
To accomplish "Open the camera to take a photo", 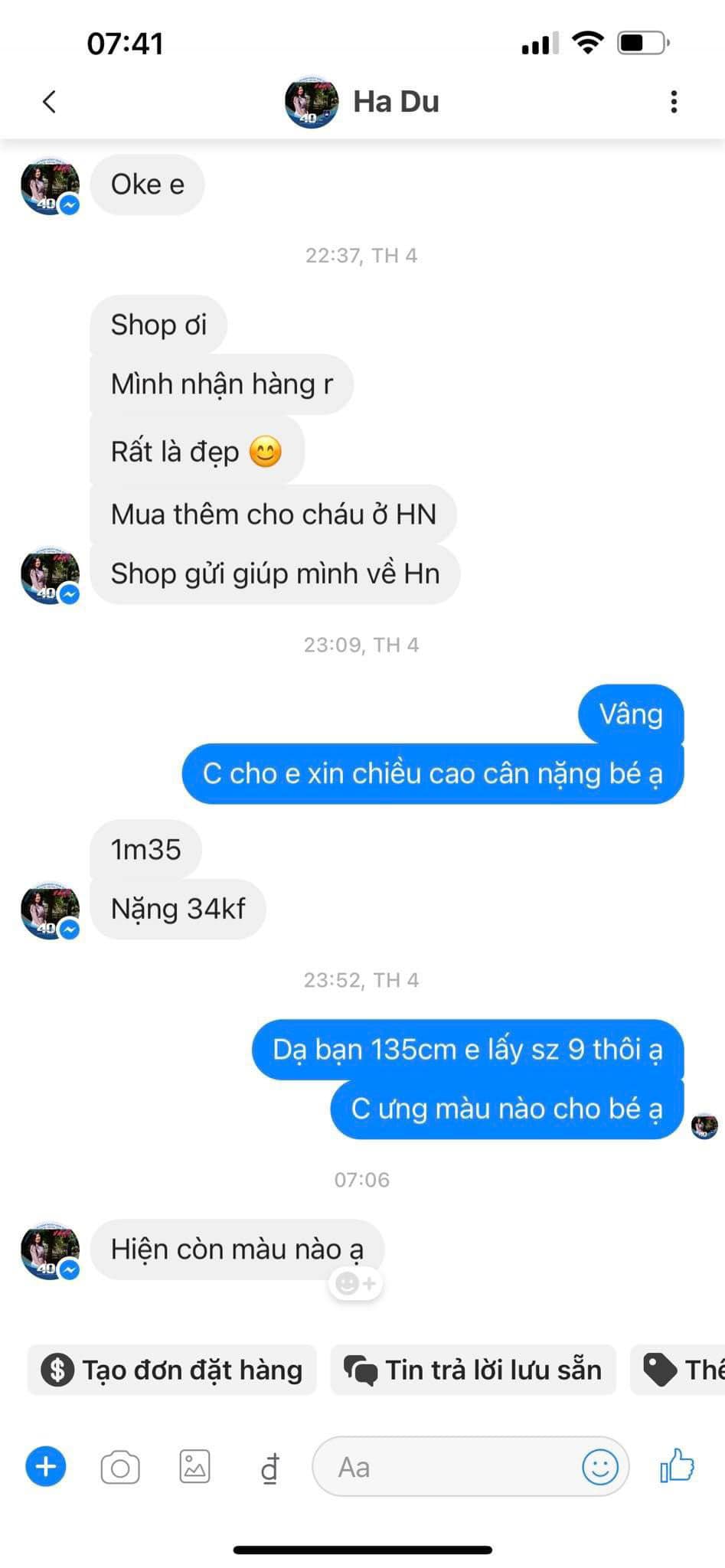I will click(x=120, y=1468).
